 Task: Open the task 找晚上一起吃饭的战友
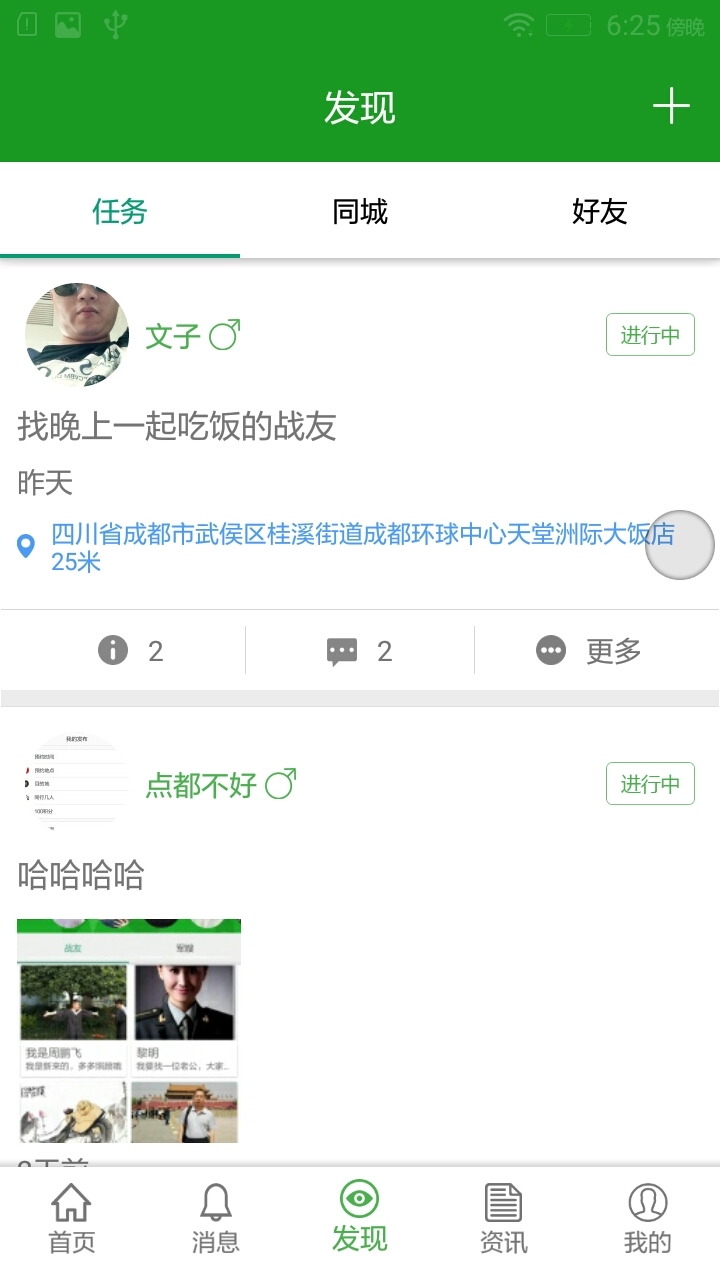click(x=177, y=427)
